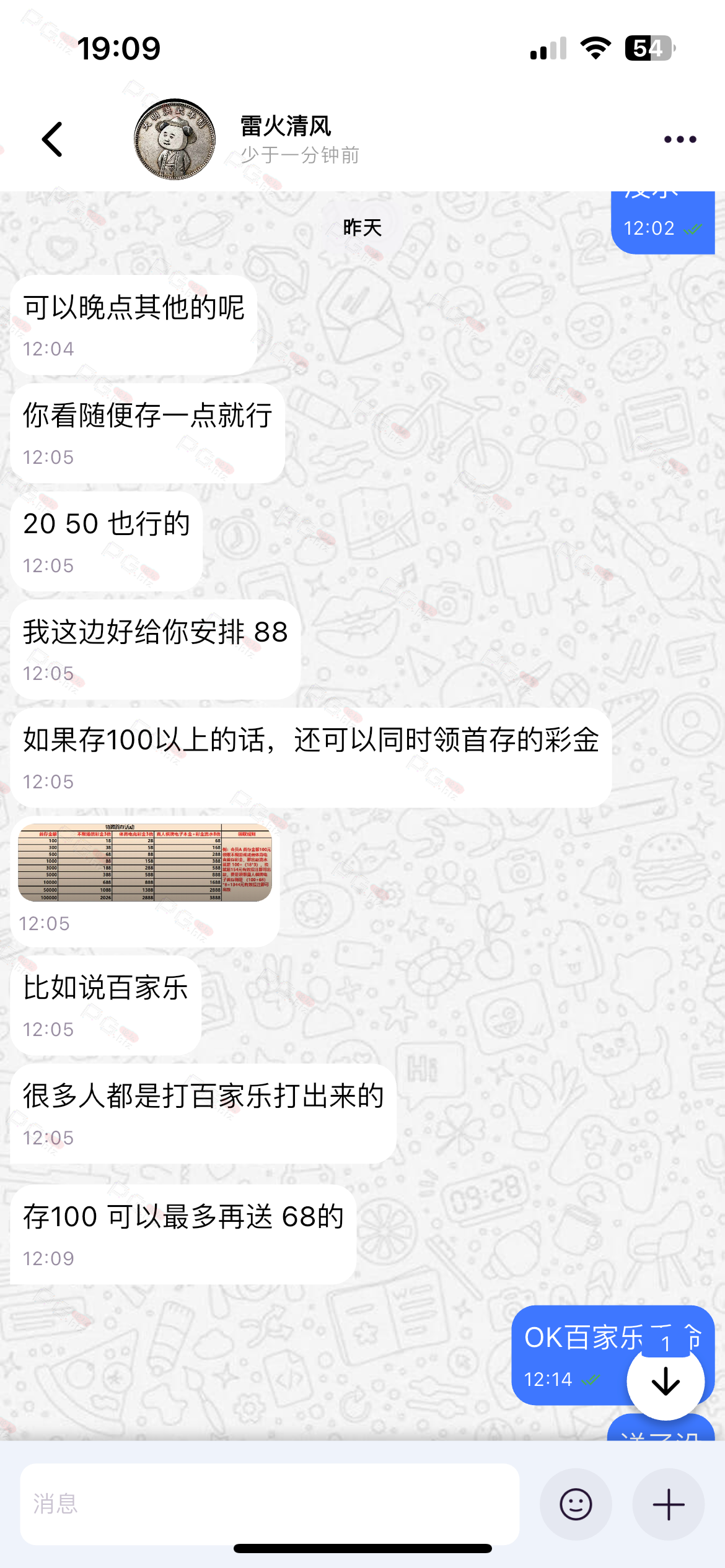Open the promotion table image sent at 12:05
The width and height of the screenshot is (725, 1568).
click(x=145, y=863)
